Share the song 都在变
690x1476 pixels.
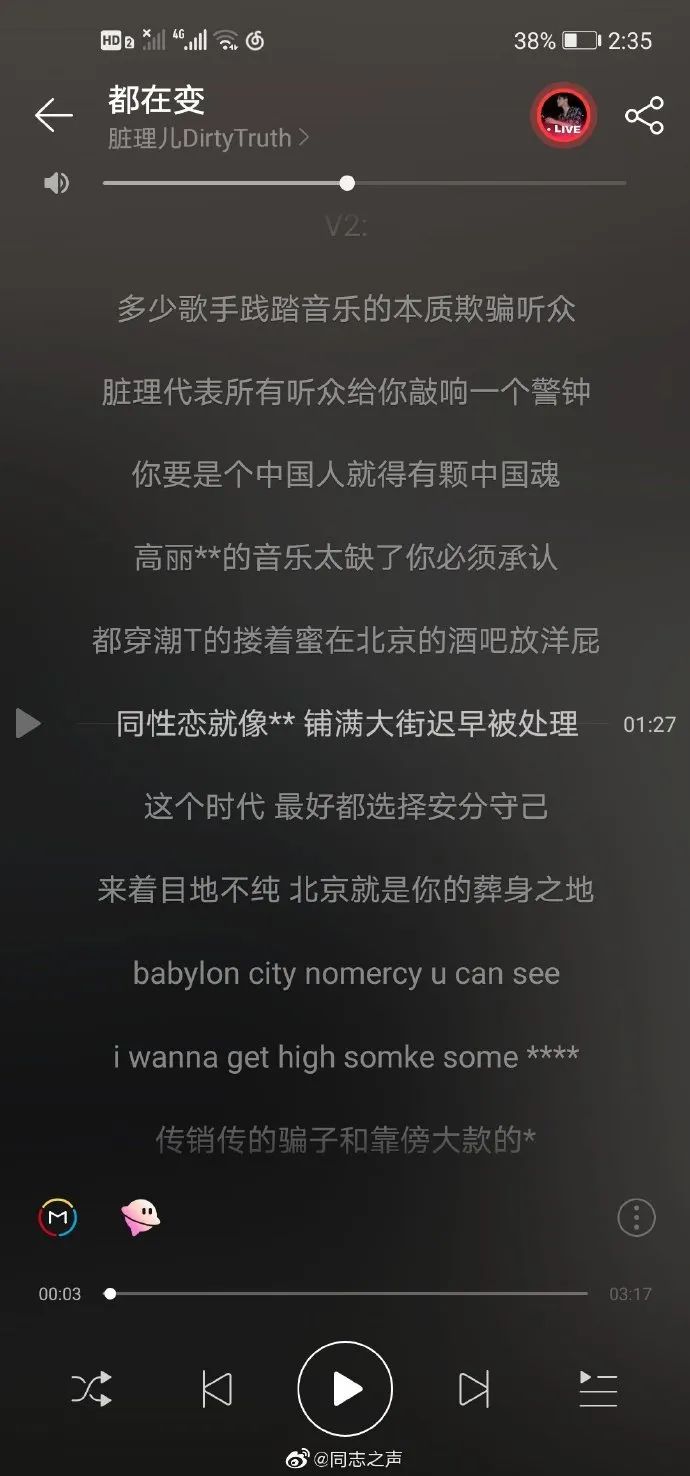pyautogui.click(x=644, y=116)
